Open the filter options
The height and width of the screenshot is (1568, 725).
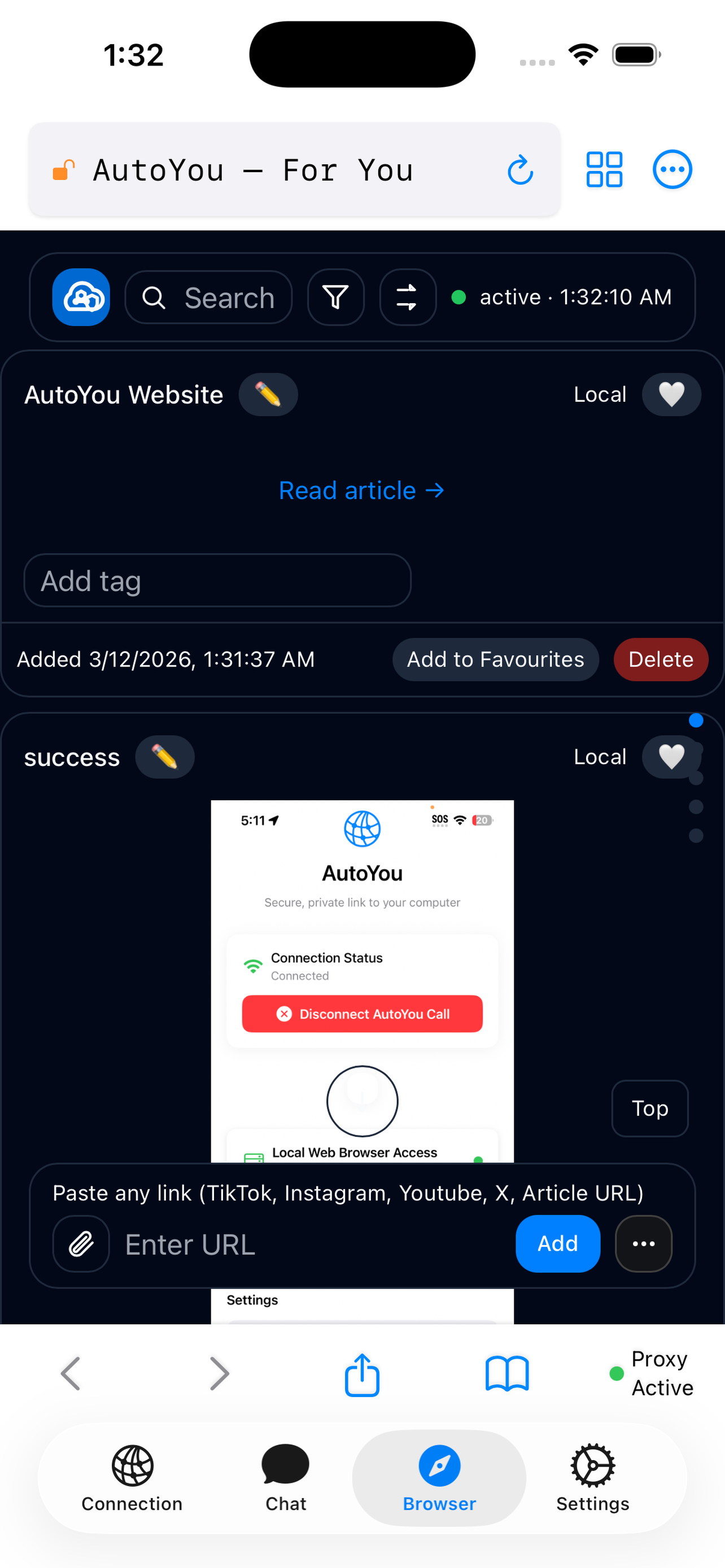point(335,297)
